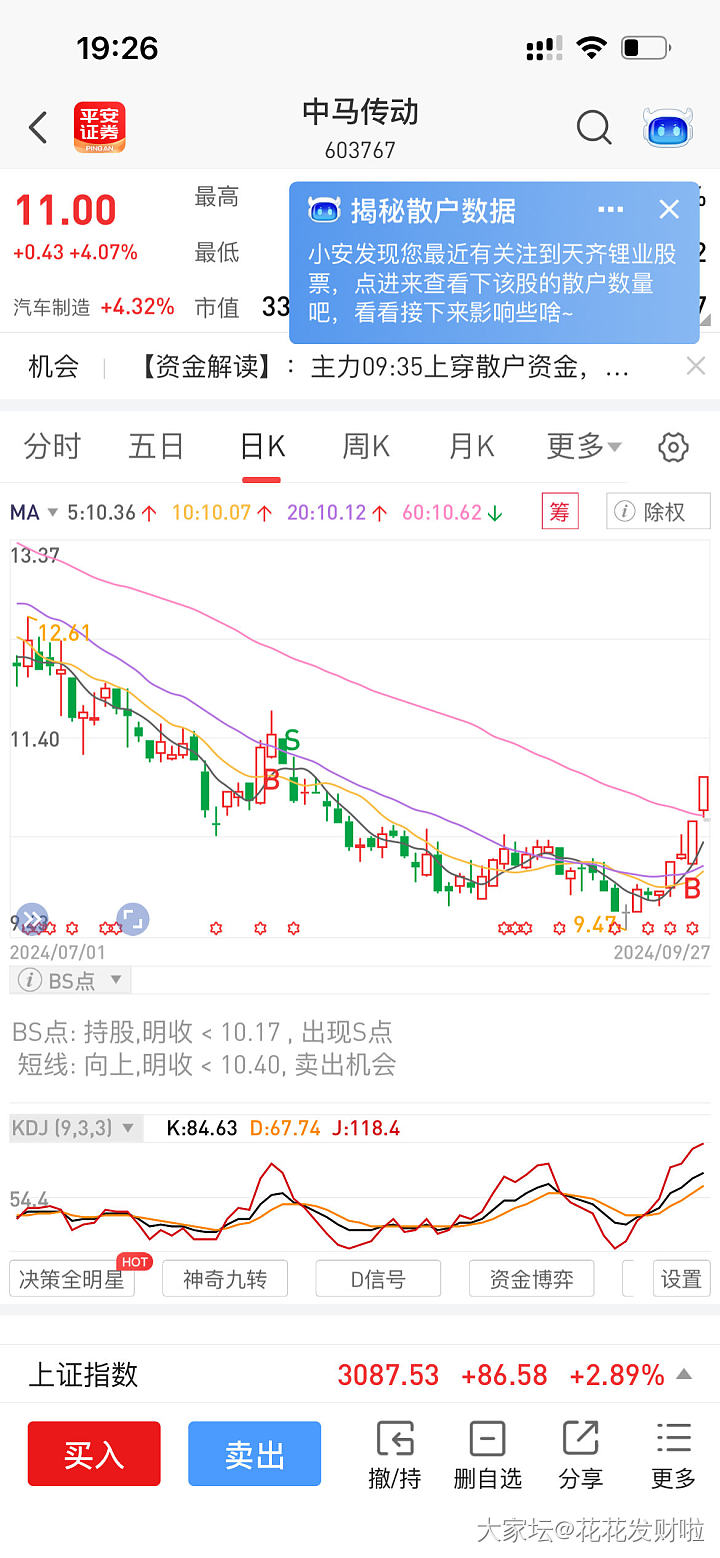This screenshot has height=1558, width=720.
Task: Select the 五日 chart tab
Action: [156, 446]
